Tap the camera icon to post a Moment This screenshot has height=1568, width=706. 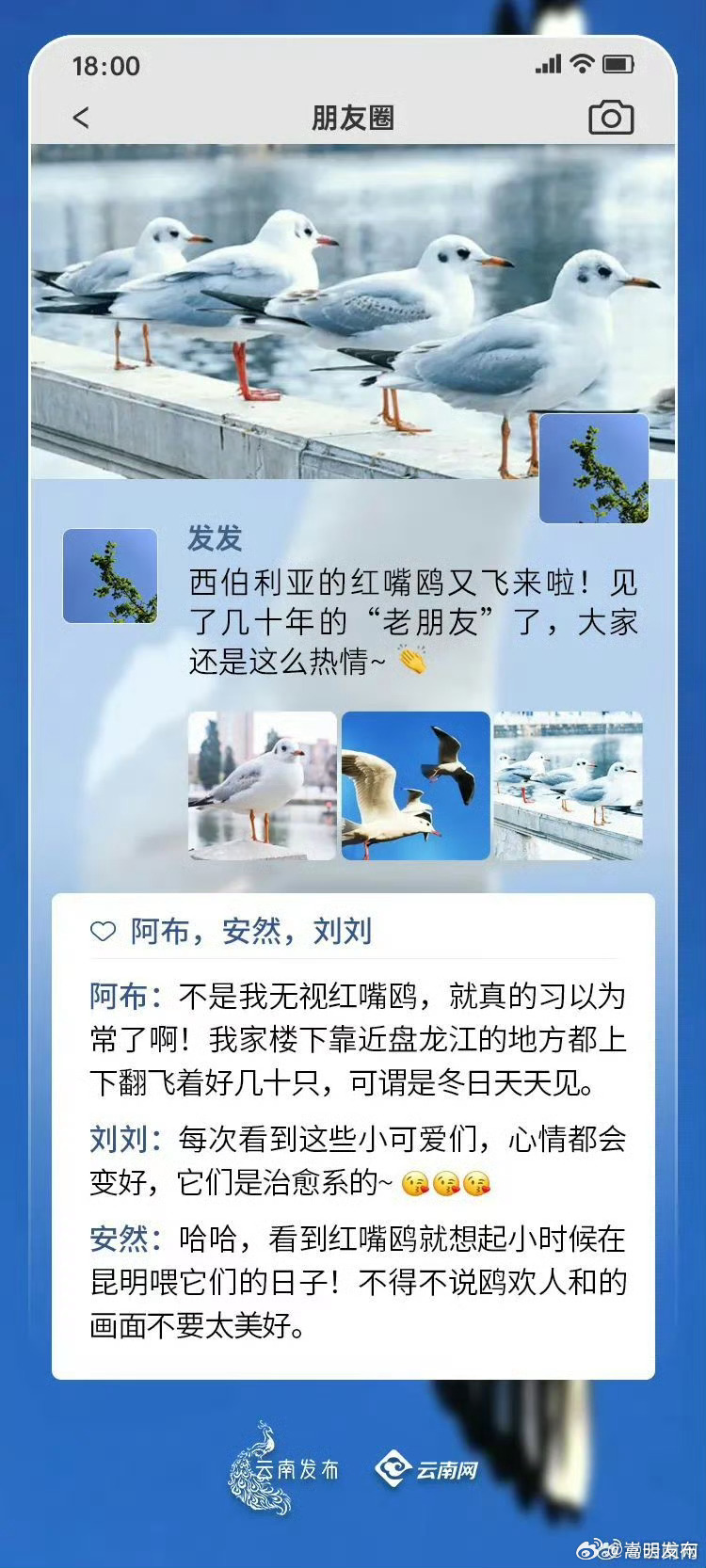click(x=611, y=117)
